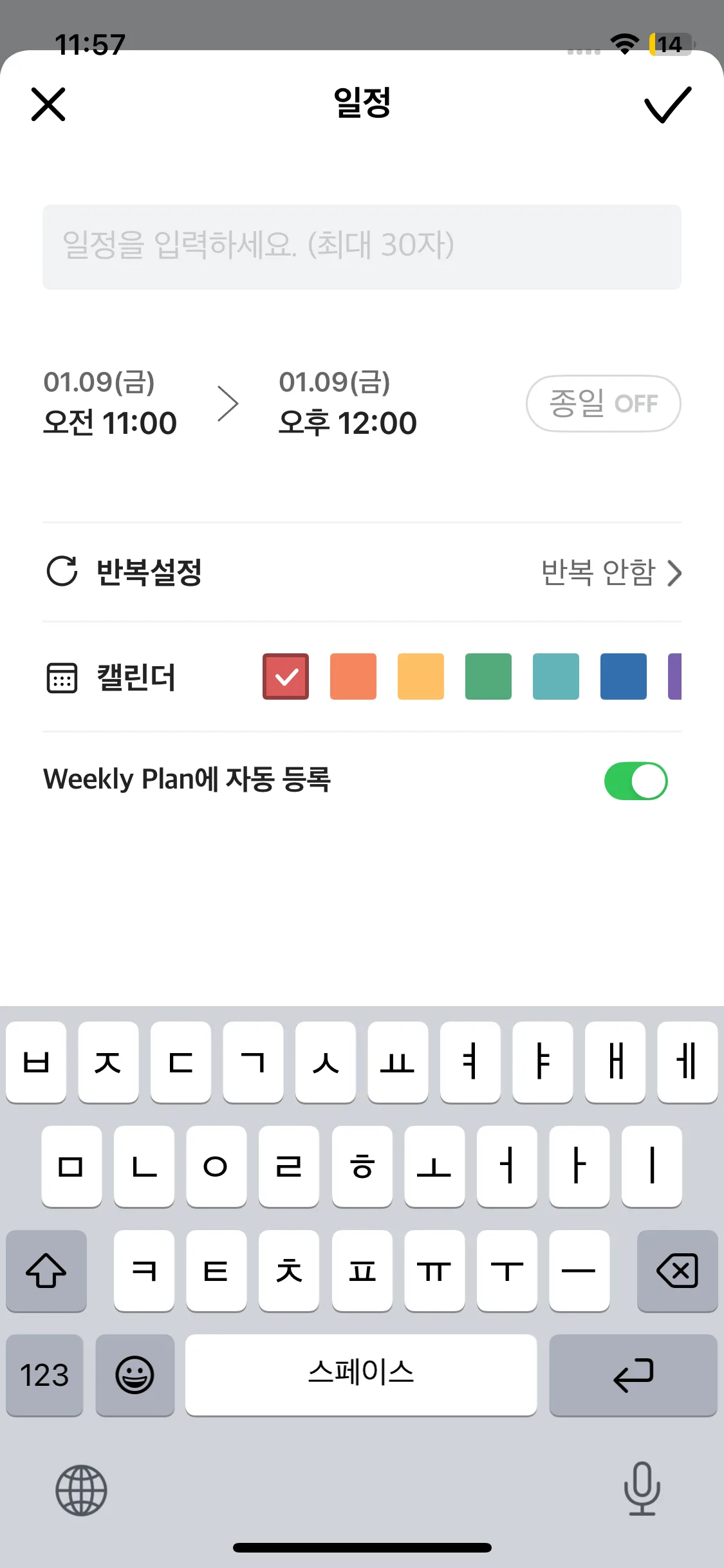Pick the green calendar color

(488, 677)
